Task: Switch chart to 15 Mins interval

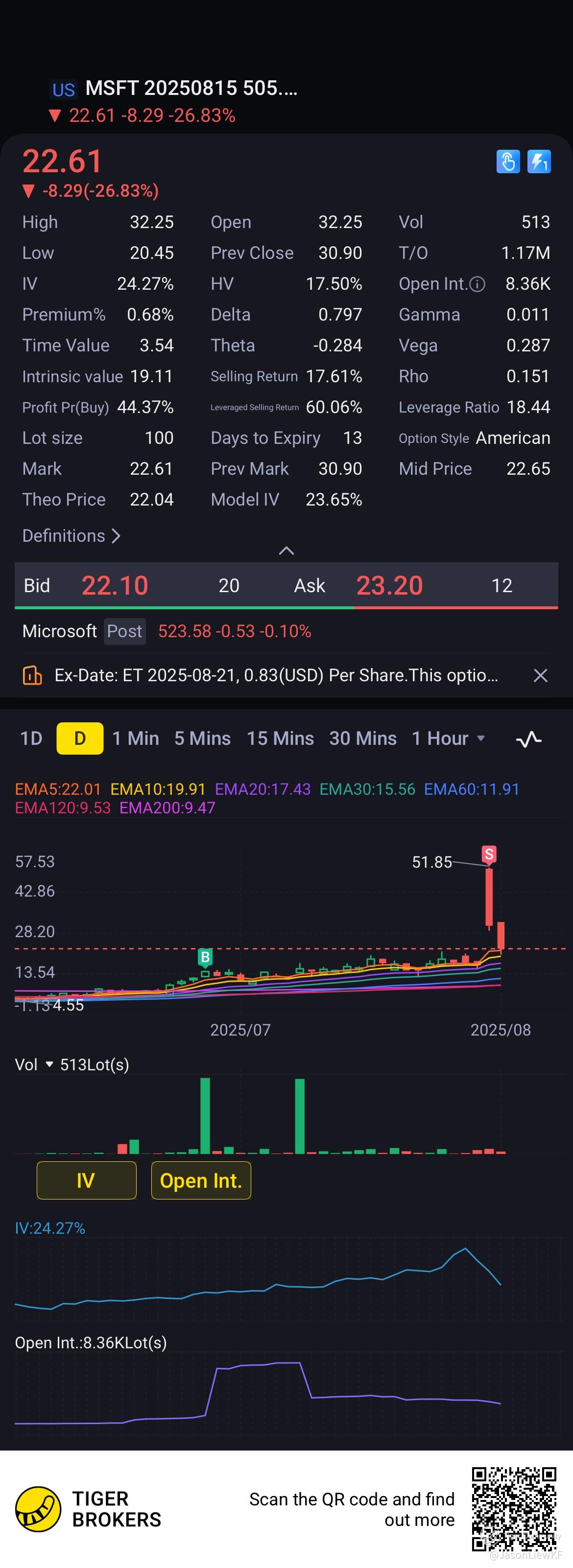Action: click(280, 738)
